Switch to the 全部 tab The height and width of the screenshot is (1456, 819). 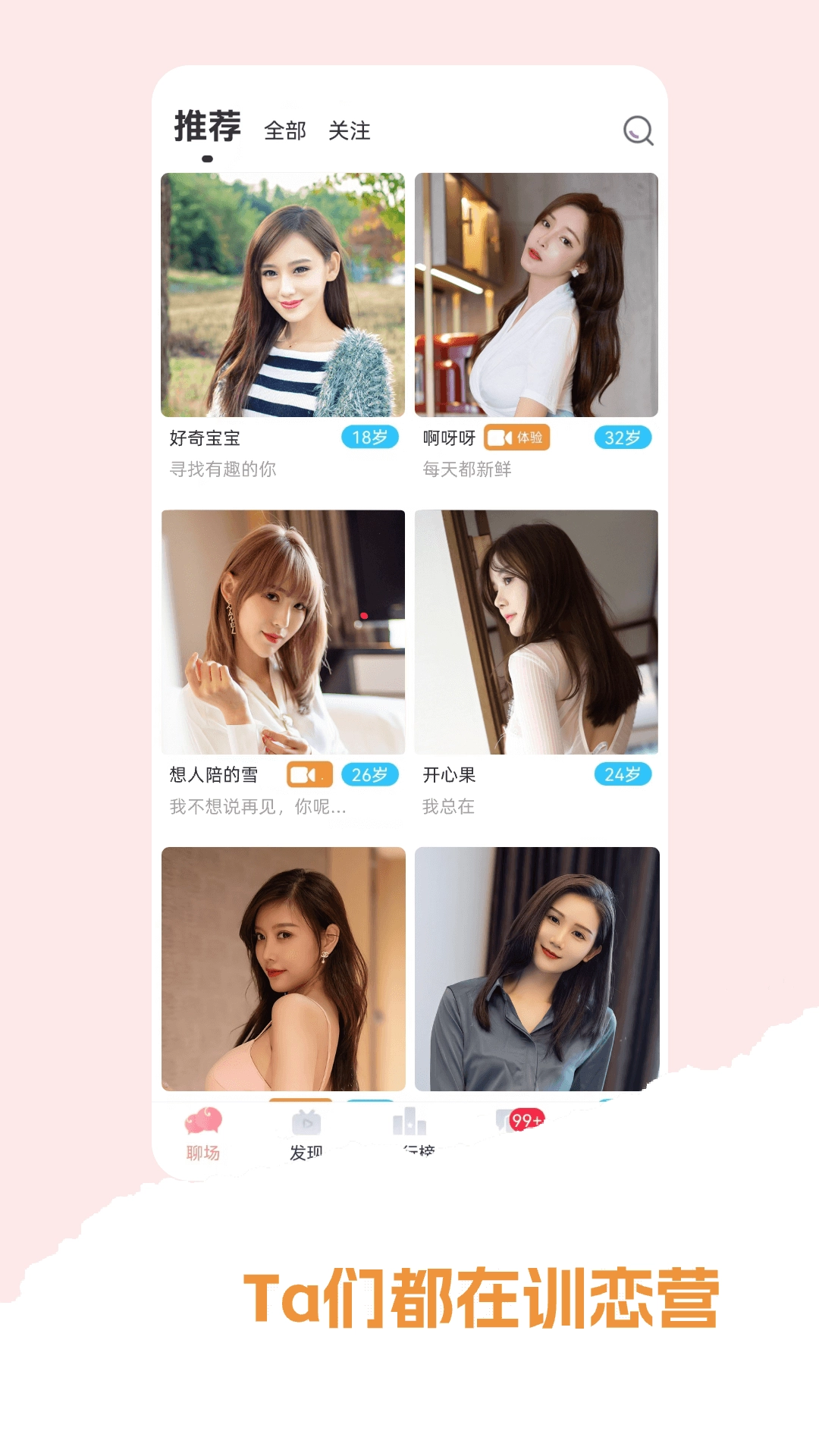tap(284, 131)
